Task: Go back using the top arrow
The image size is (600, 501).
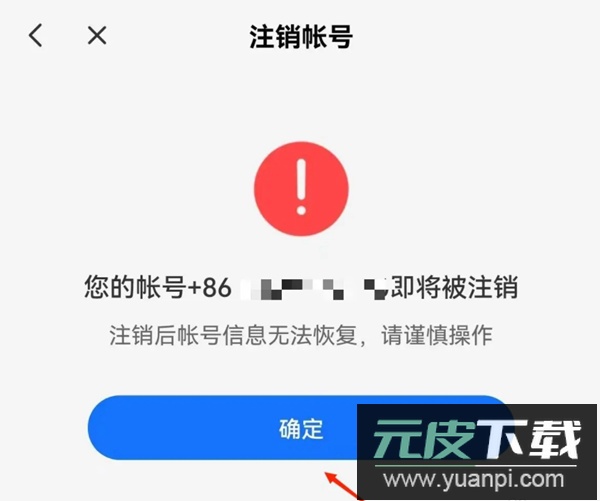Action: tap(36, 35)
